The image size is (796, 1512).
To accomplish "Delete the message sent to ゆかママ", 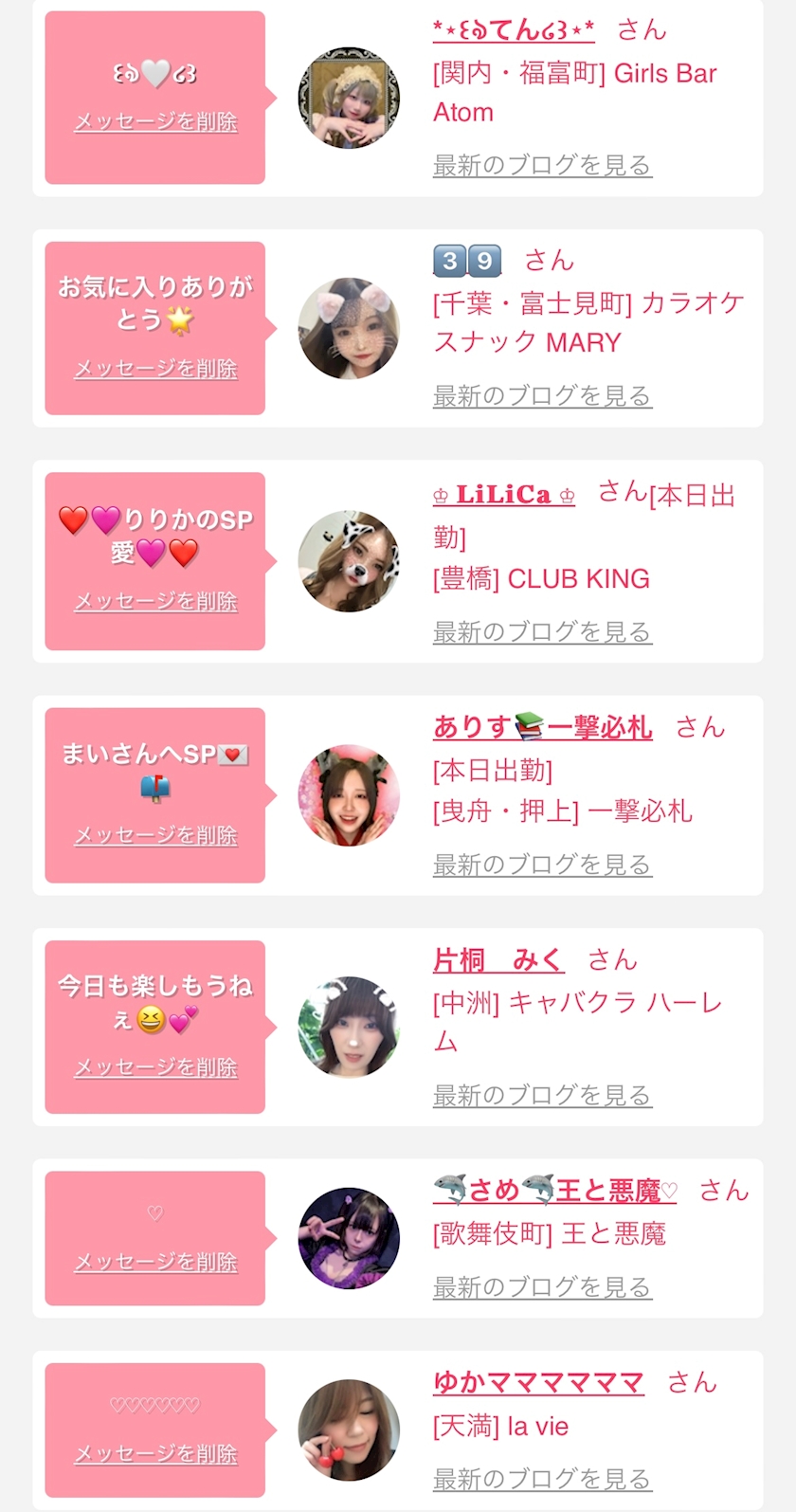I will click(x=155, y=1454).
